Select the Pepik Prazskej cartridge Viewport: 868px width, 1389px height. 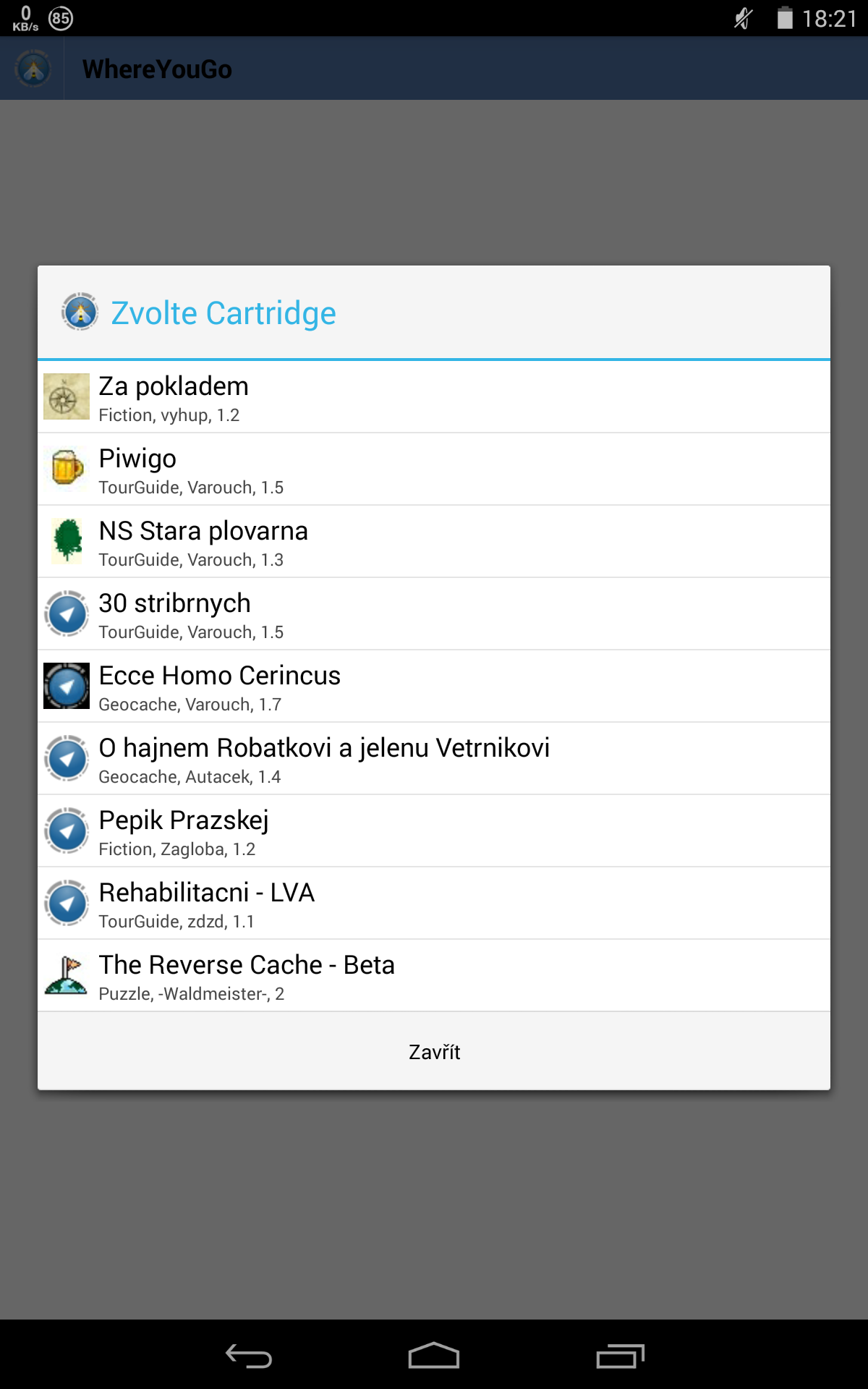pyautogui.click(x=434, y=831)
